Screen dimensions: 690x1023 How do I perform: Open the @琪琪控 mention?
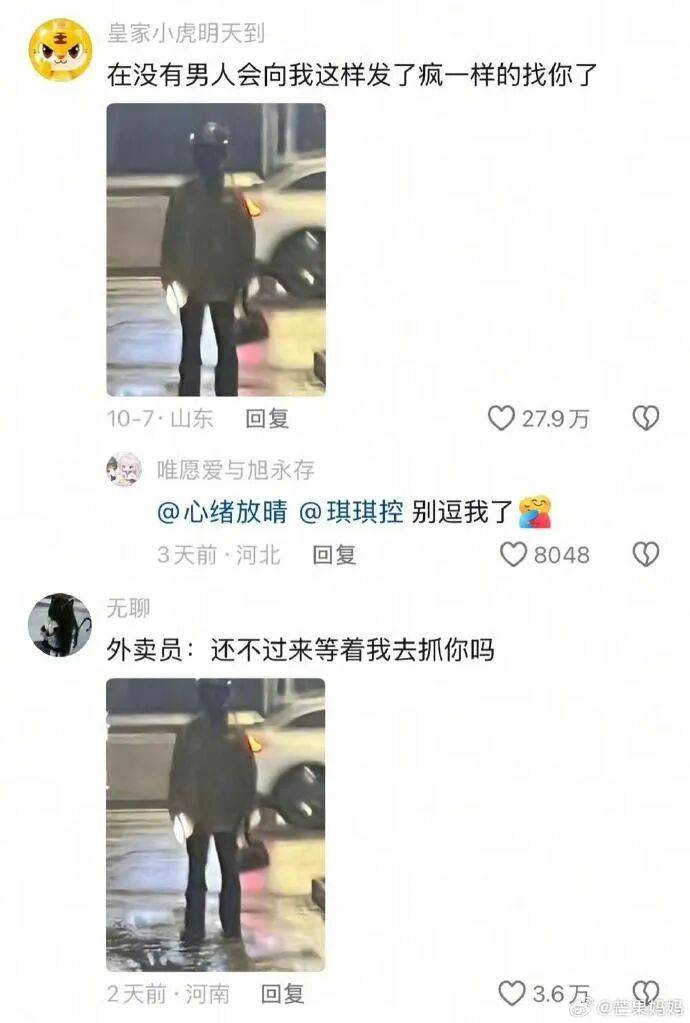pyautogui.click(x=351, y=512)
